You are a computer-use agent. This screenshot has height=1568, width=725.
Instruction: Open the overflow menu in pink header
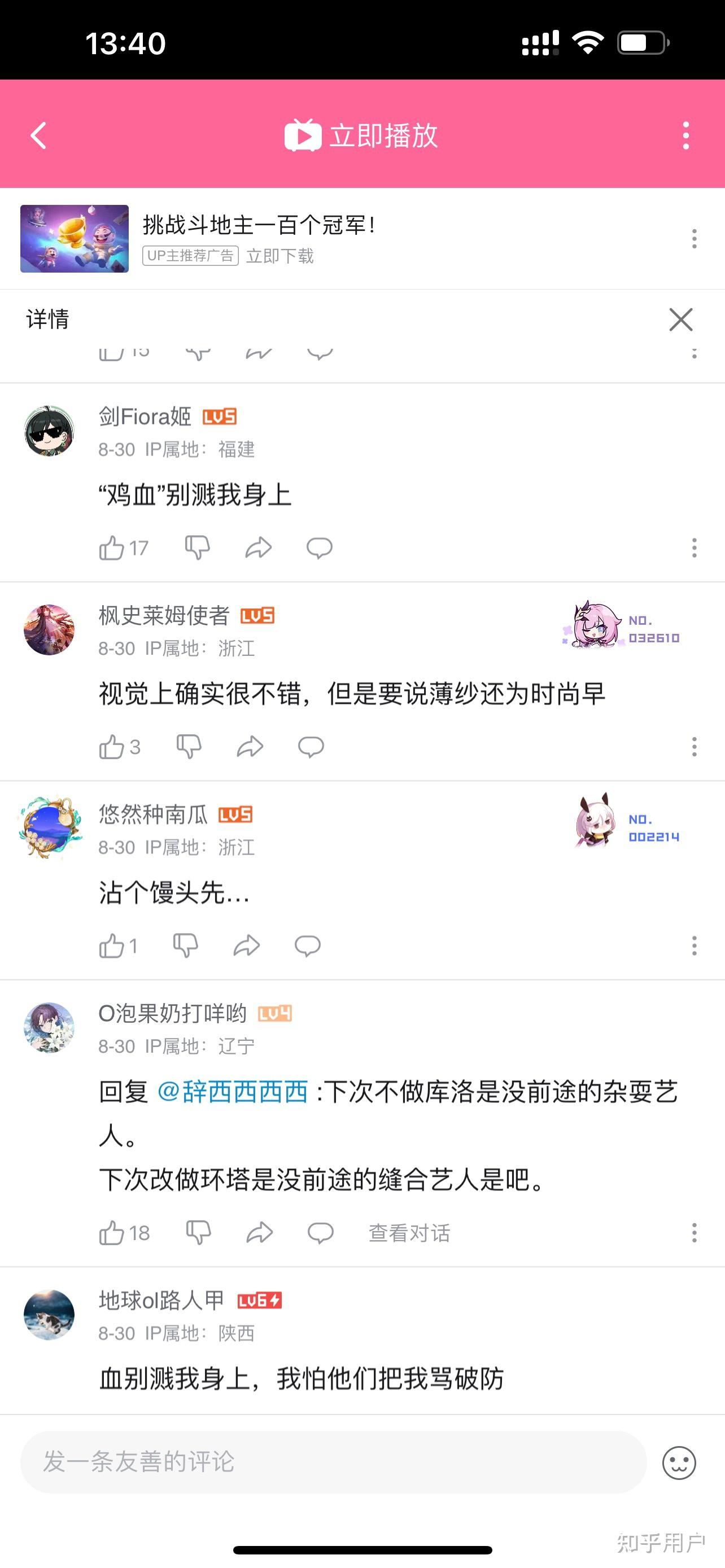coord(685,135)
